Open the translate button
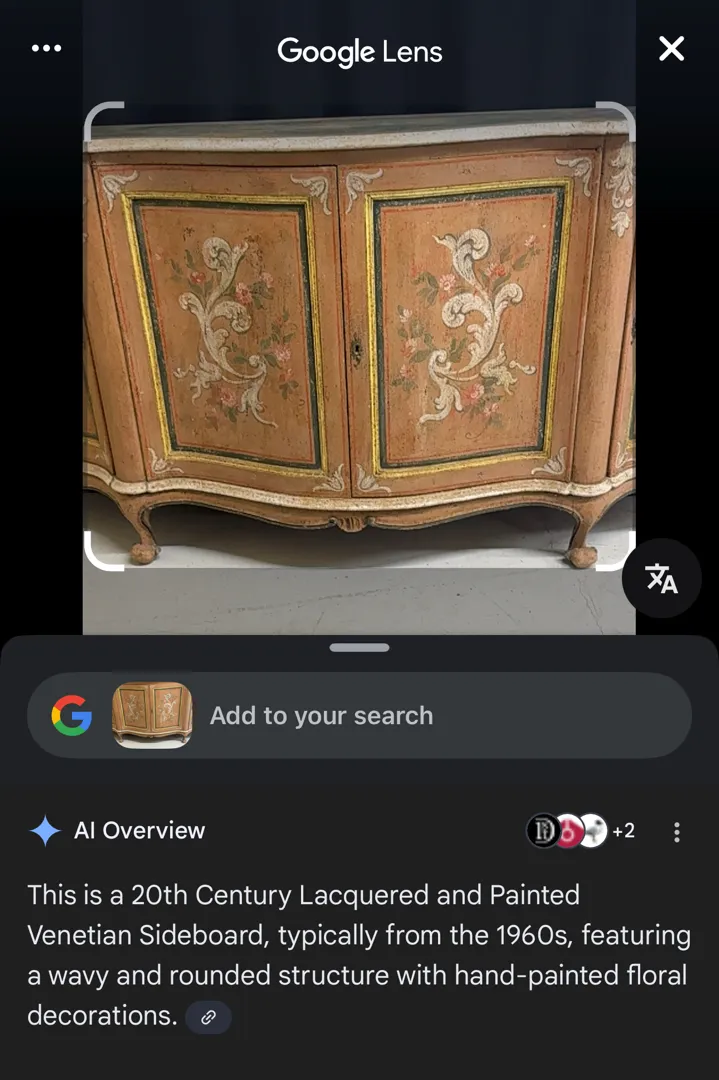 click(661, 578)
